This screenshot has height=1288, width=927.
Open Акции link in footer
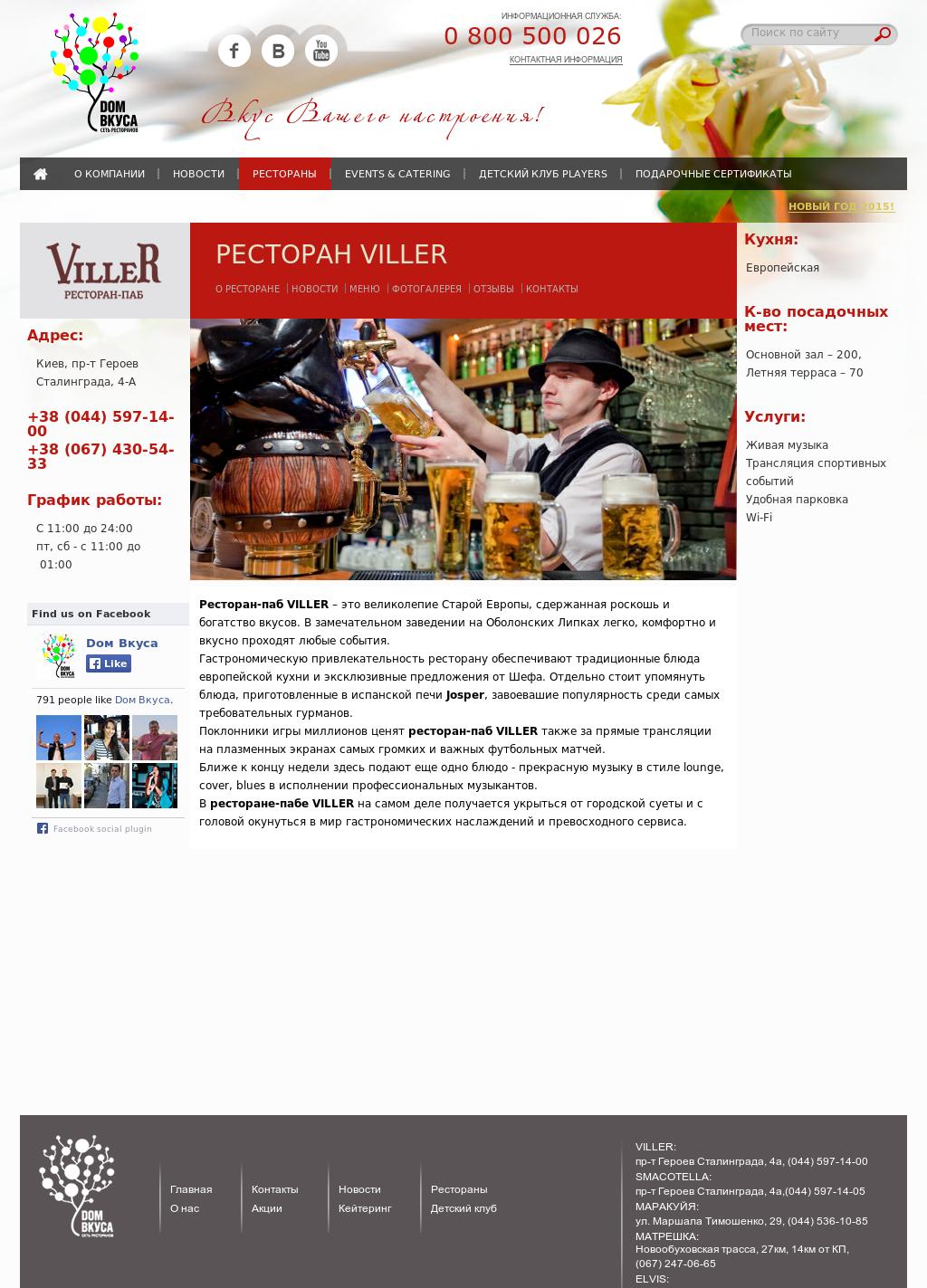click(x=267, y=1208)
